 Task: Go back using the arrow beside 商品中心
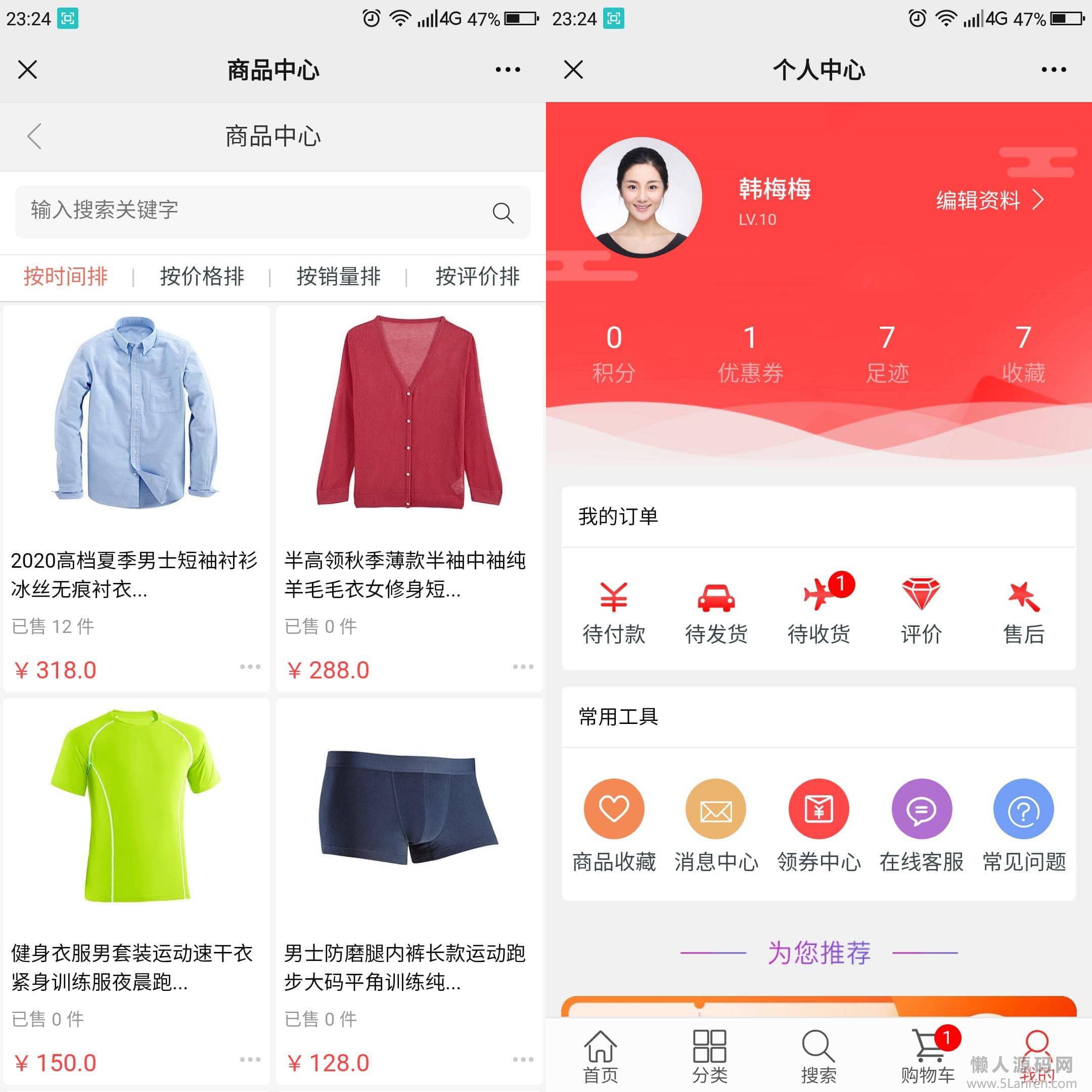tap(34, 136)
